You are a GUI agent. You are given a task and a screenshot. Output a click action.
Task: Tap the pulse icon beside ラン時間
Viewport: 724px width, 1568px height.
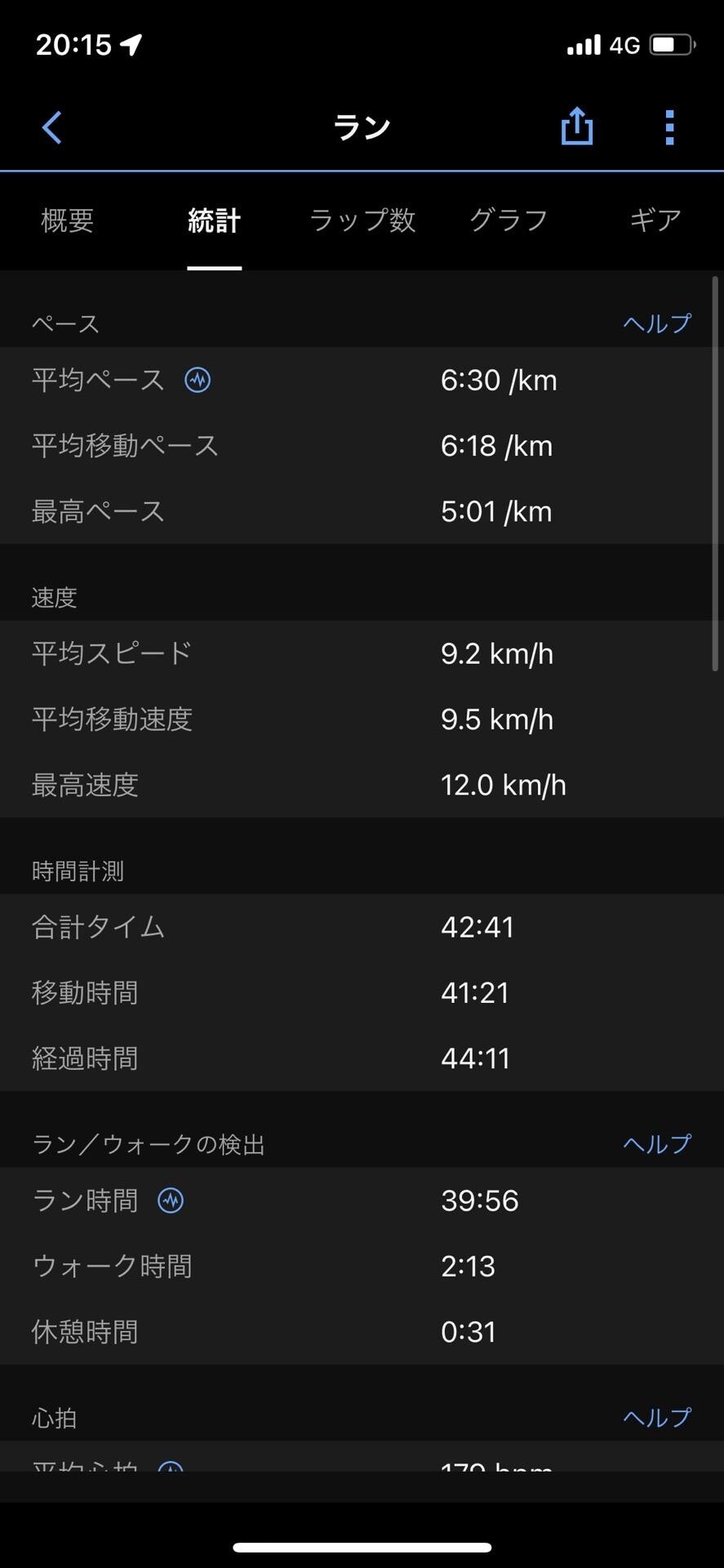tap(170, 1200)
